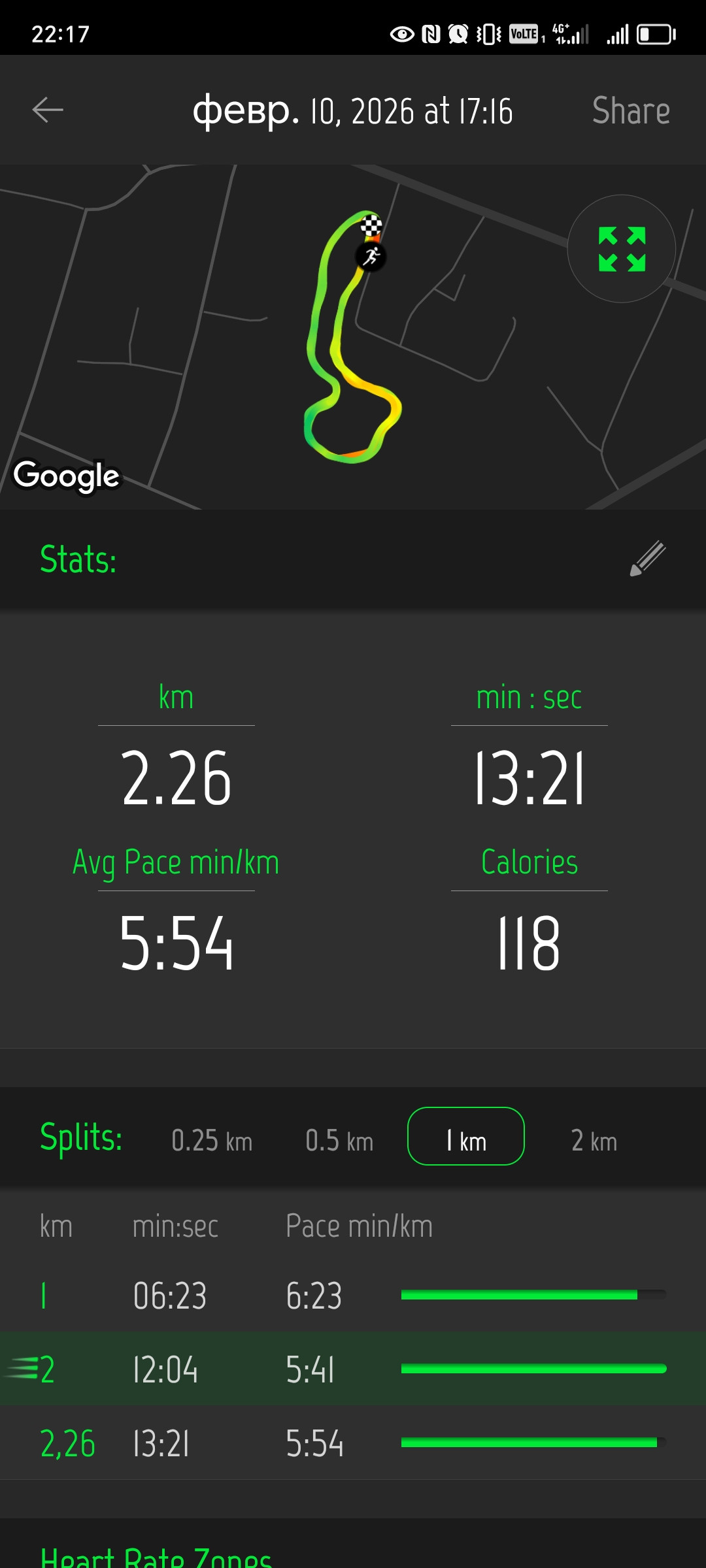Edit stats with the pencil icon
The image size is (706, 1568).
[647, 559]
